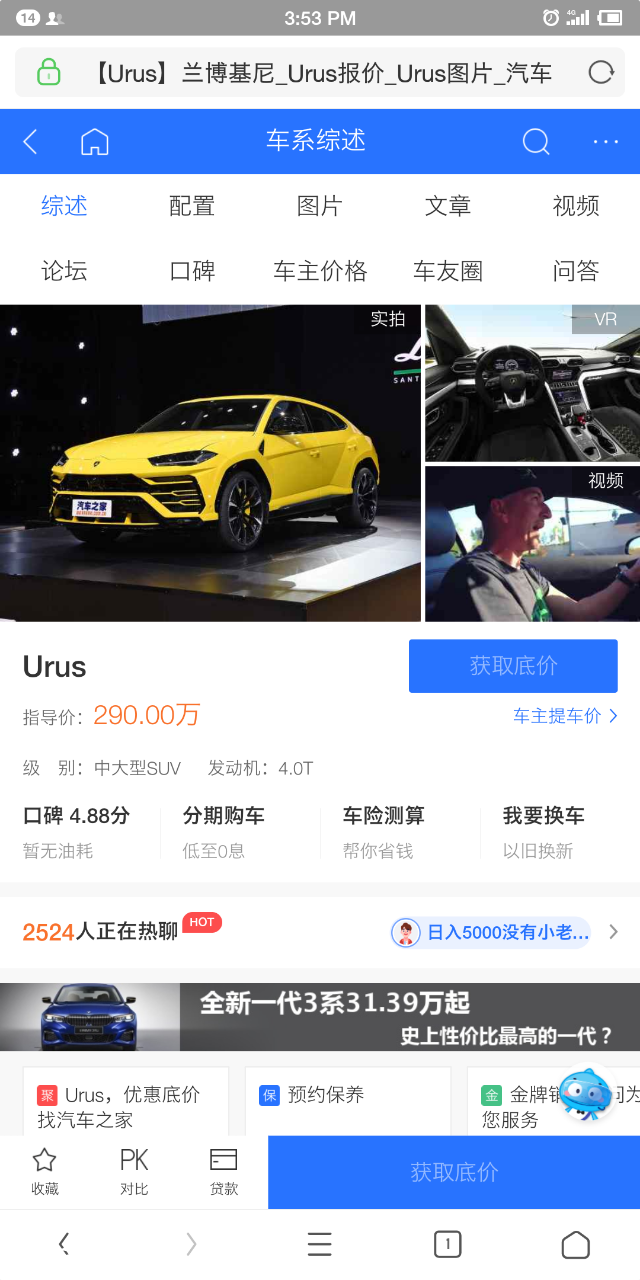The image size is (640, 1280).
Task: Open the 文章 tab
Action: (448, 206)
